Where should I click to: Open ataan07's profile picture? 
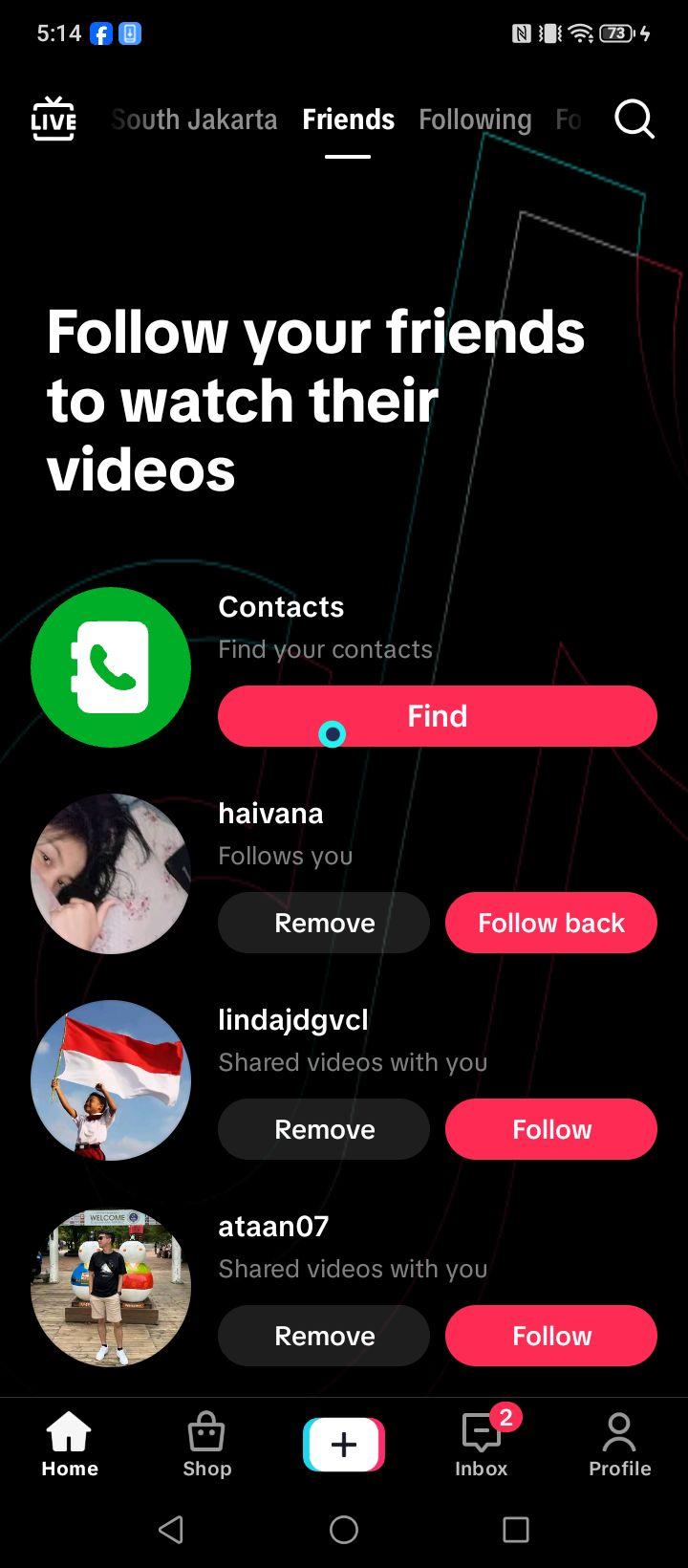pos(111,1287)
